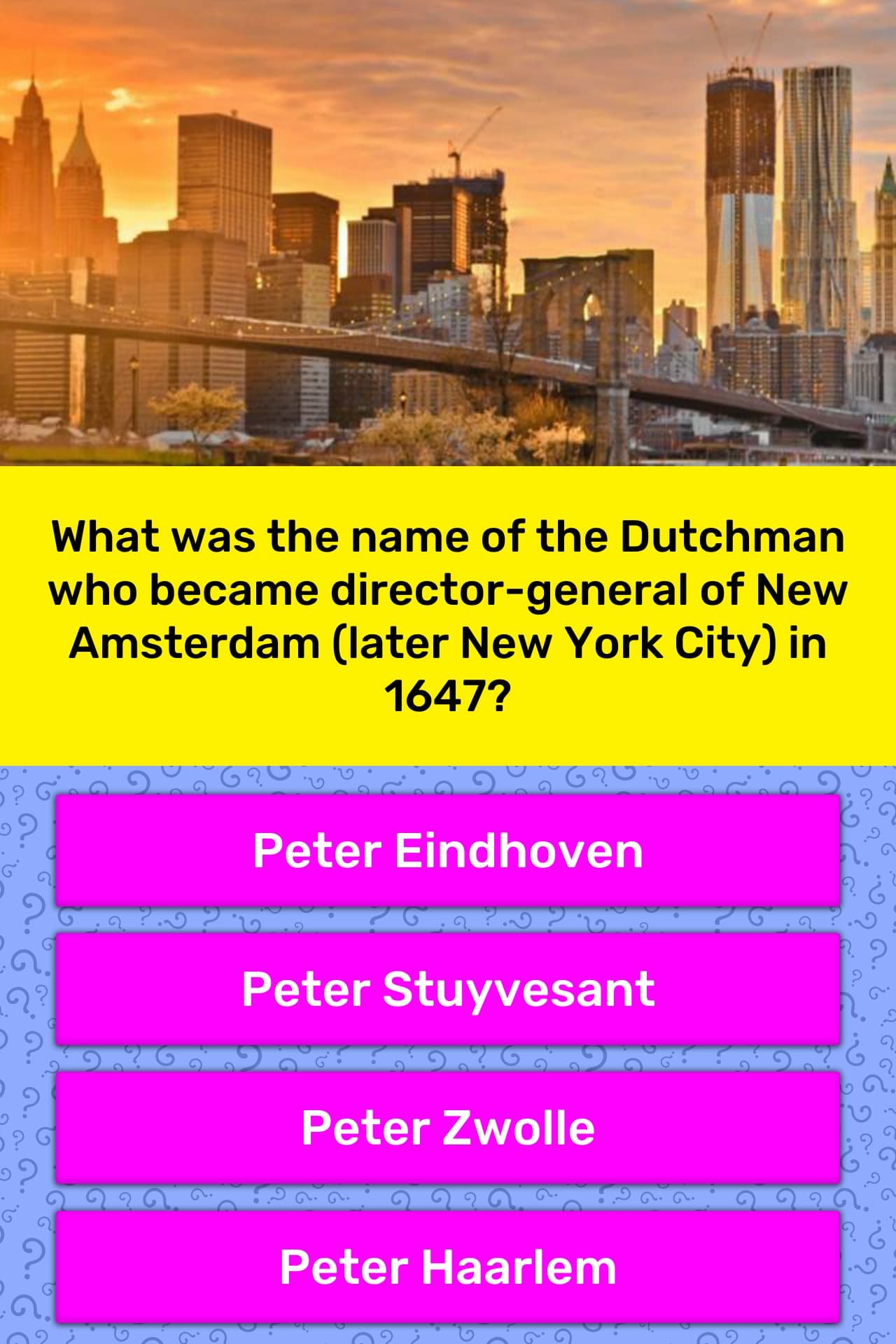Screen dimensions: 896x1344
Task: Pick the Peter Zwolle option
Action: (448, 1128)
